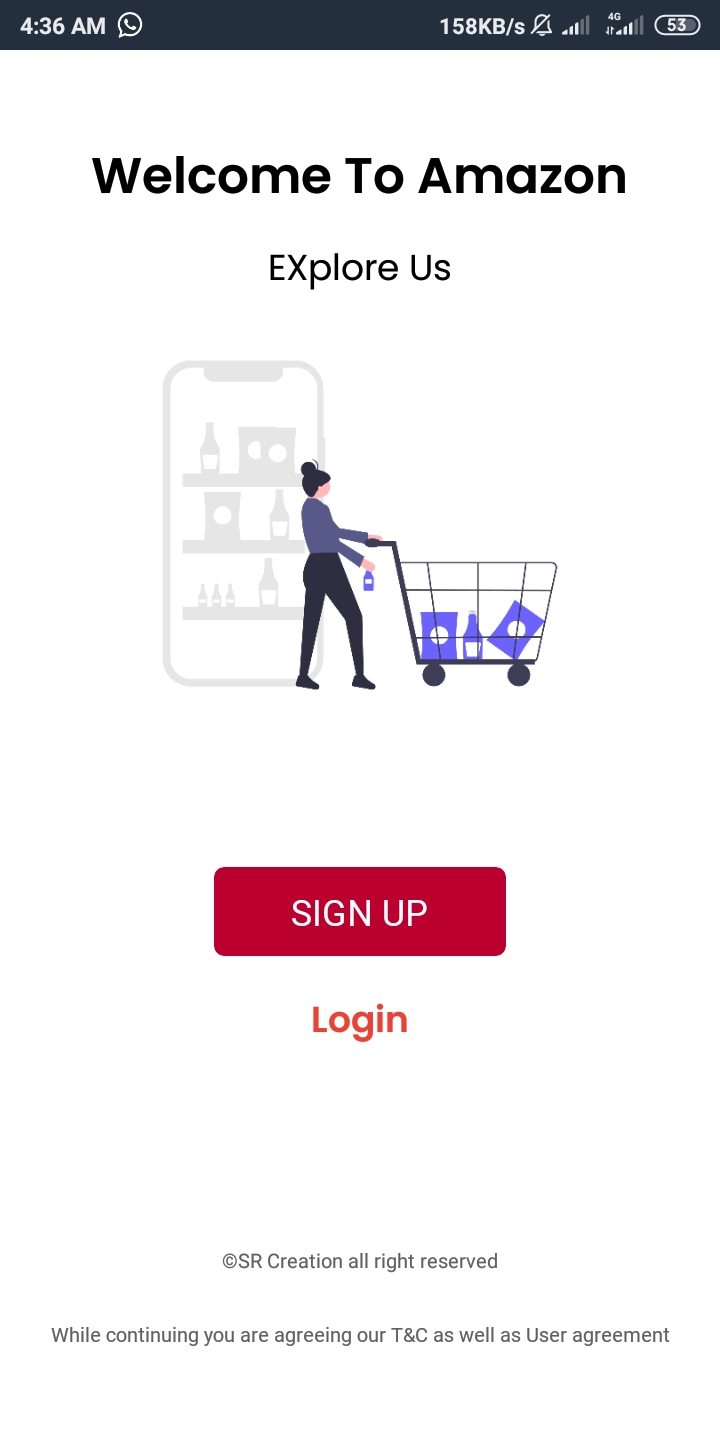The width and height of the screenshot is (720, 1440).
Task: Tap the red SIGN UP button
Action: point(360,911)
